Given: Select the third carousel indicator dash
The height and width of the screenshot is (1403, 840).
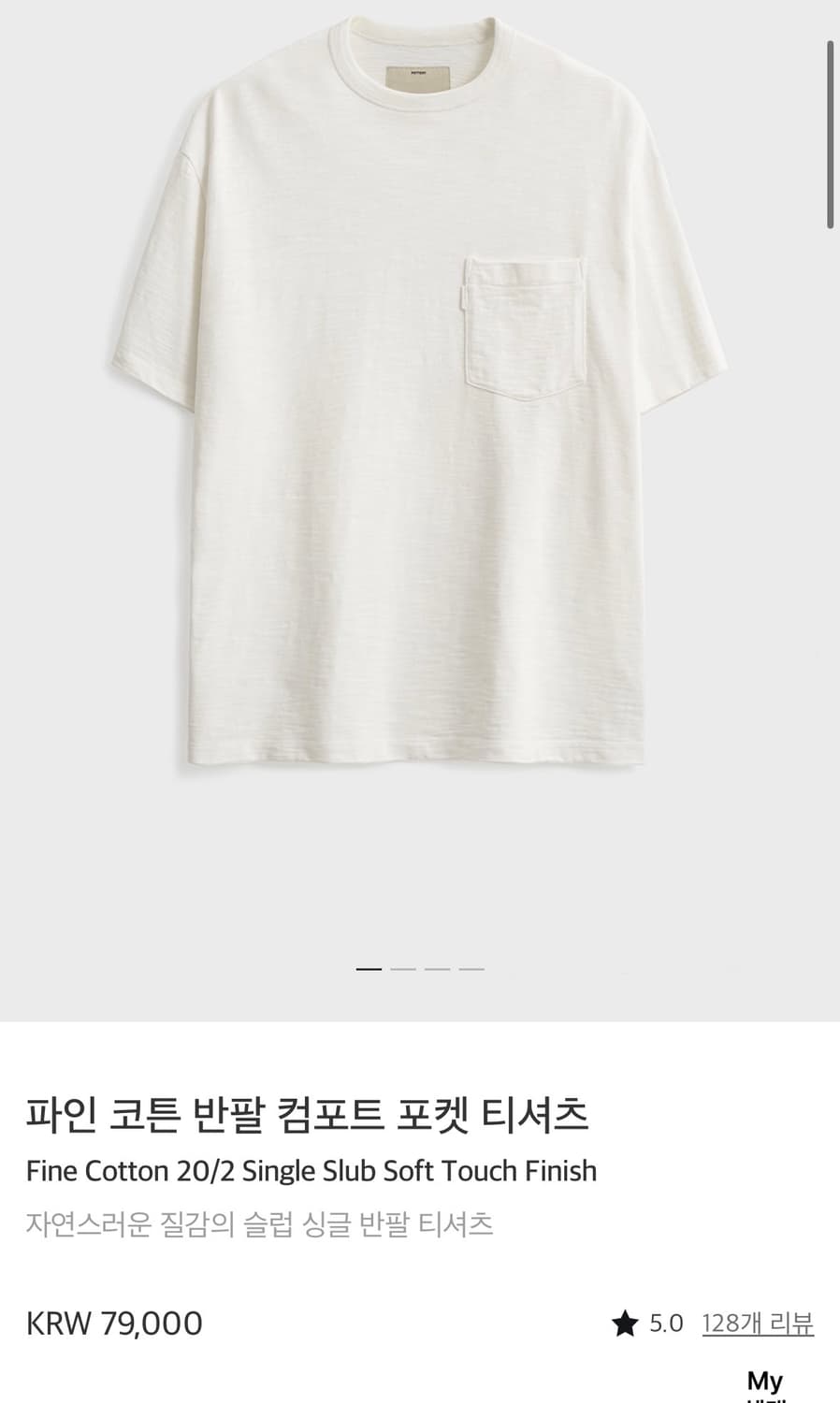Looking at the screenshot, I should click(438, 970).
